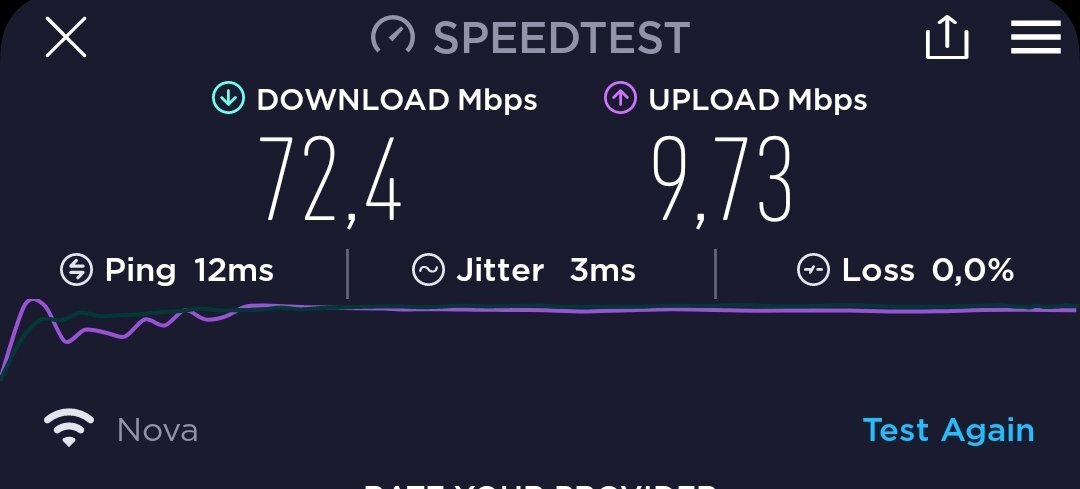
Task: Share the speed test result
Action: [x=946, y=38]
